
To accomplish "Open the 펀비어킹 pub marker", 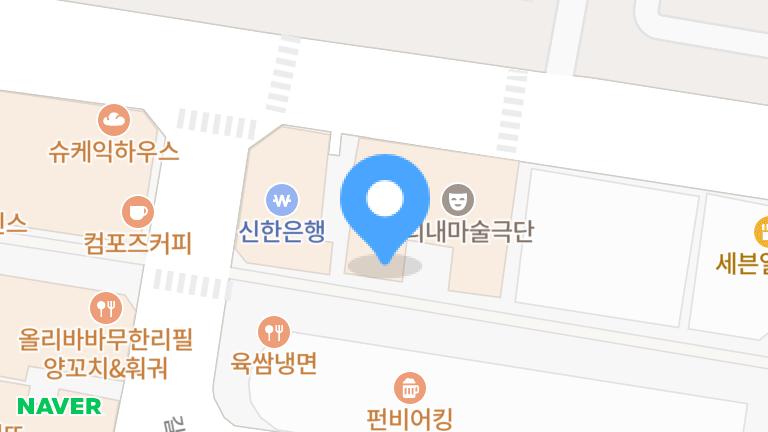I will (x=409, y=388).
